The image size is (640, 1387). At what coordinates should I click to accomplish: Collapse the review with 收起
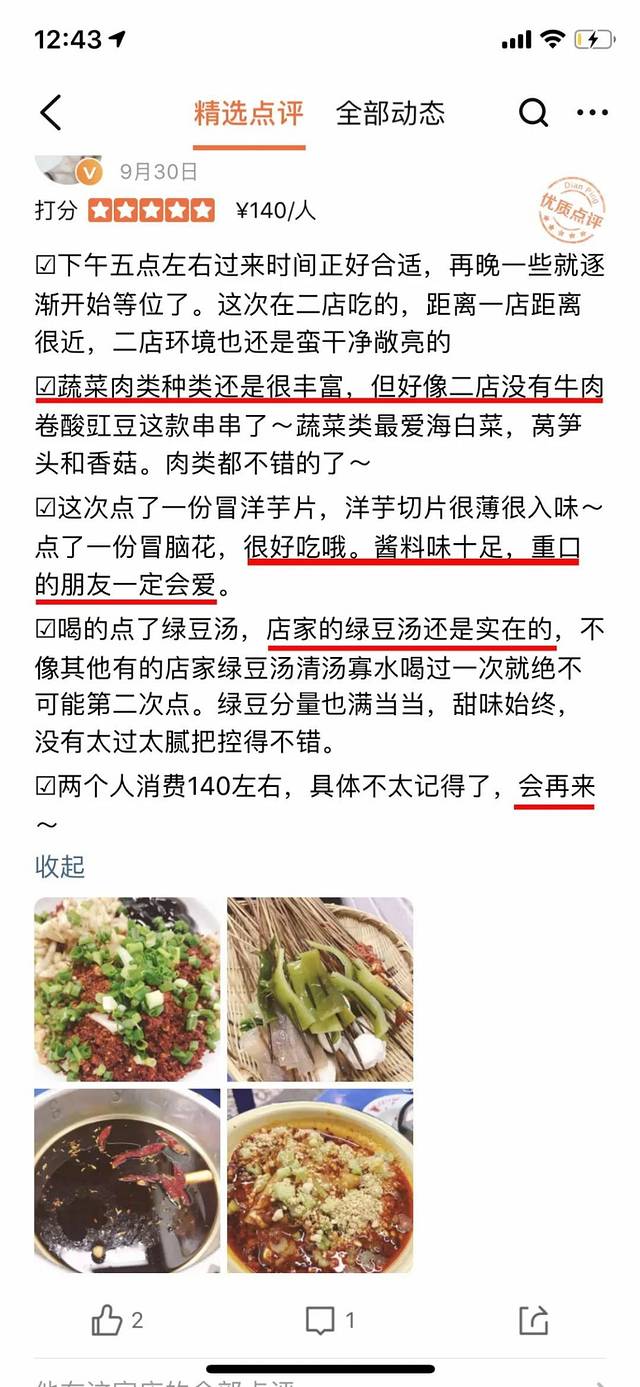pos(60,865)
